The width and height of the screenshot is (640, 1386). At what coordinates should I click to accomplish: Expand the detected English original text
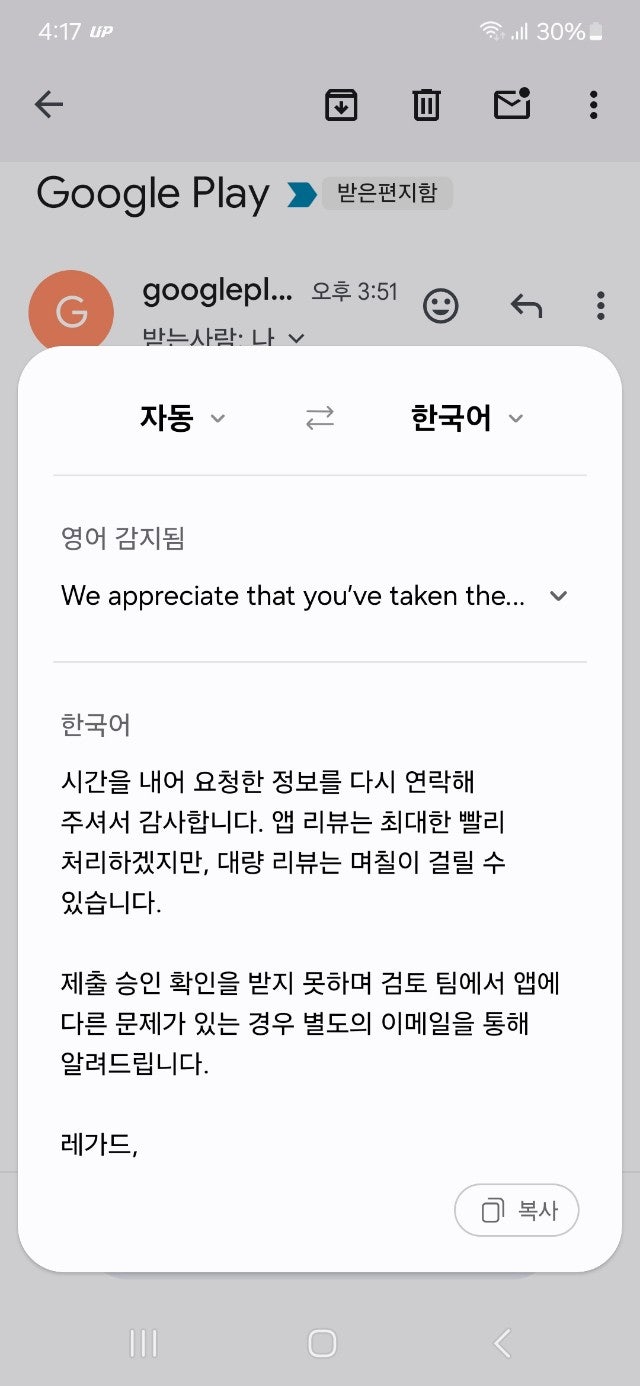click(x=558, y=596)
